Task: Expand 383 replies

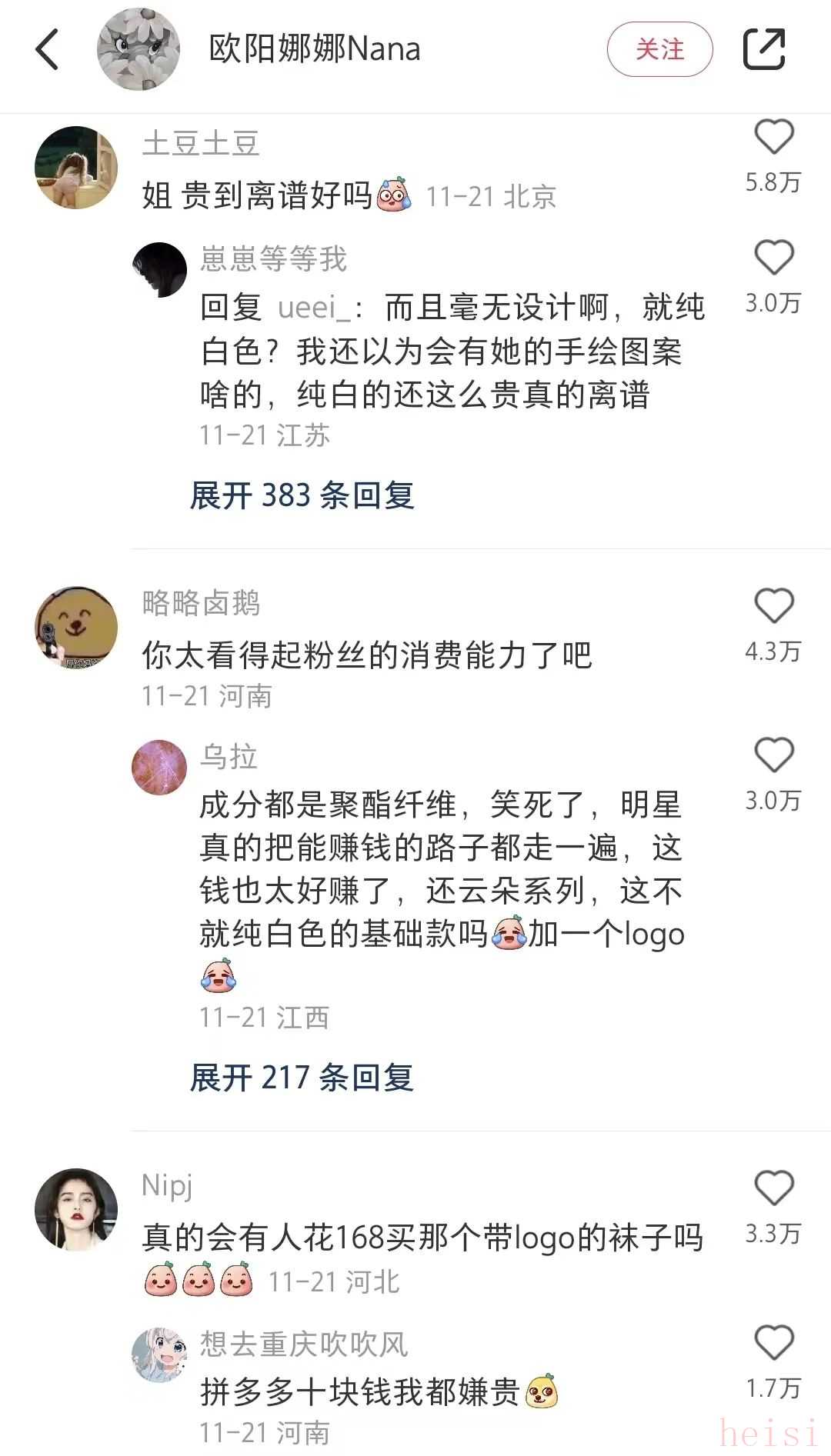Action: click(x=302, y=495)
